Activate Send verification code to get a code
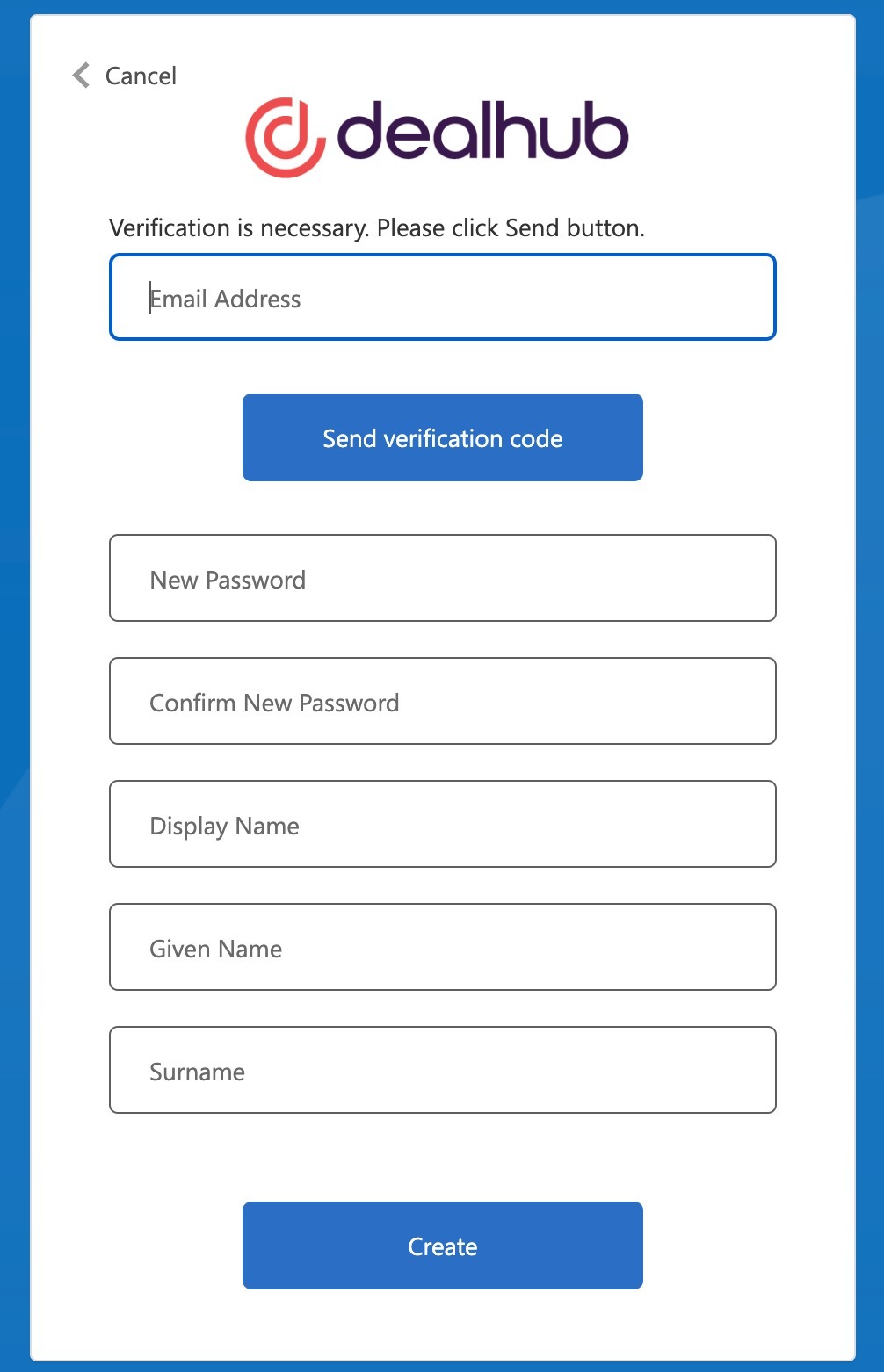This screenshot has height=1372, width=884. 442,437
